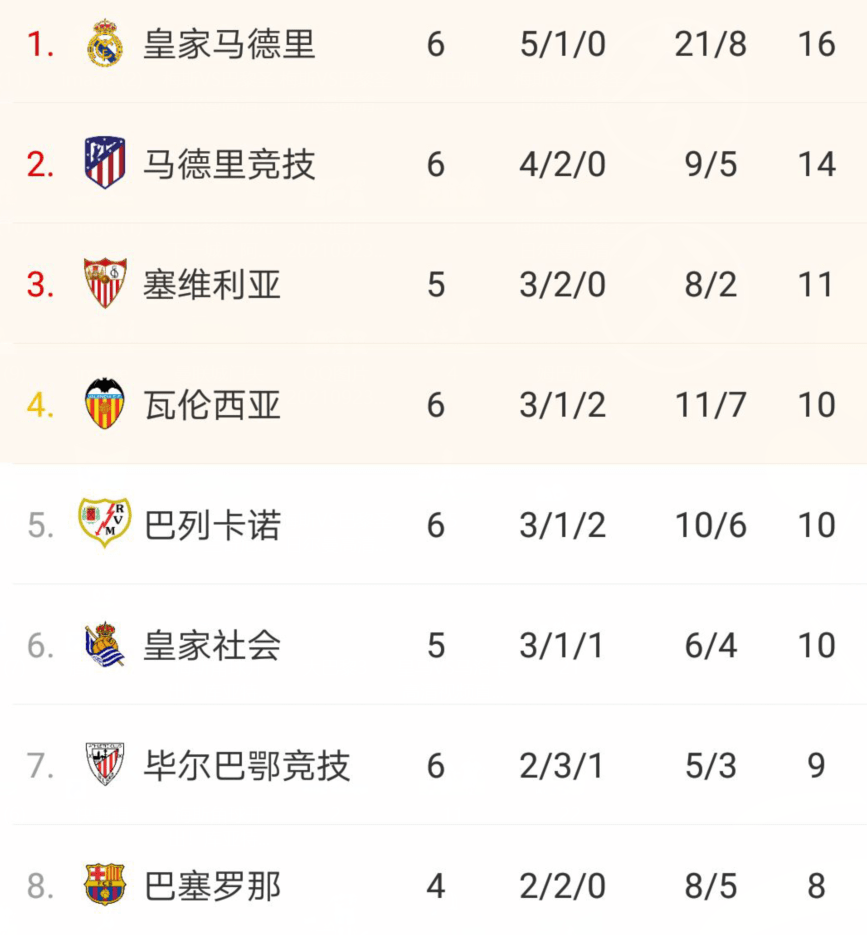Select Valencia's points value 10
The width and height of the screenshot is (867, 935).
pyautogui.click(x=819, y=404)
